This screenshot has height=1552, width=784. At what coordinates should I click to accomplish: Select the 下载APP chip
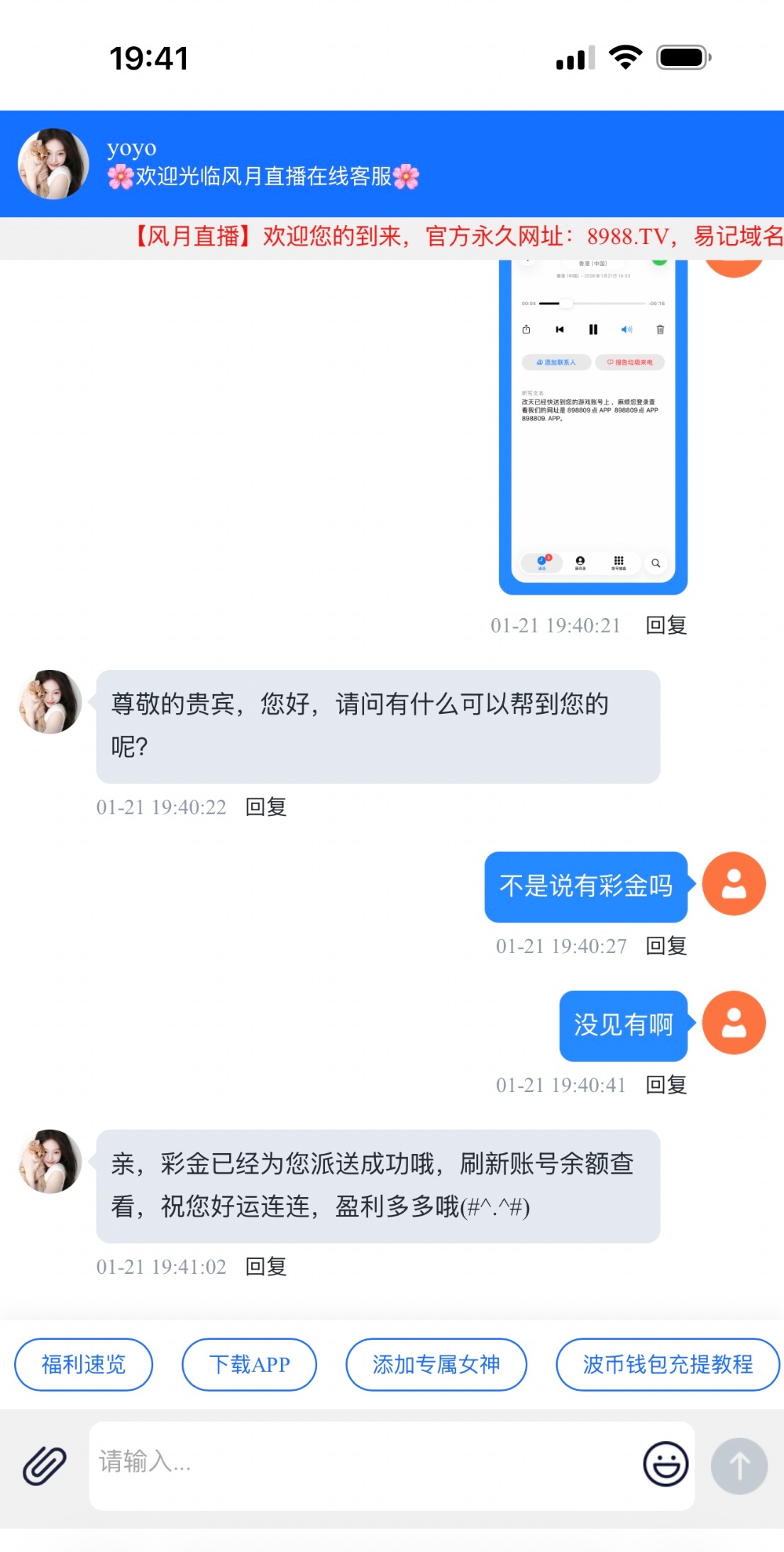249,1364
